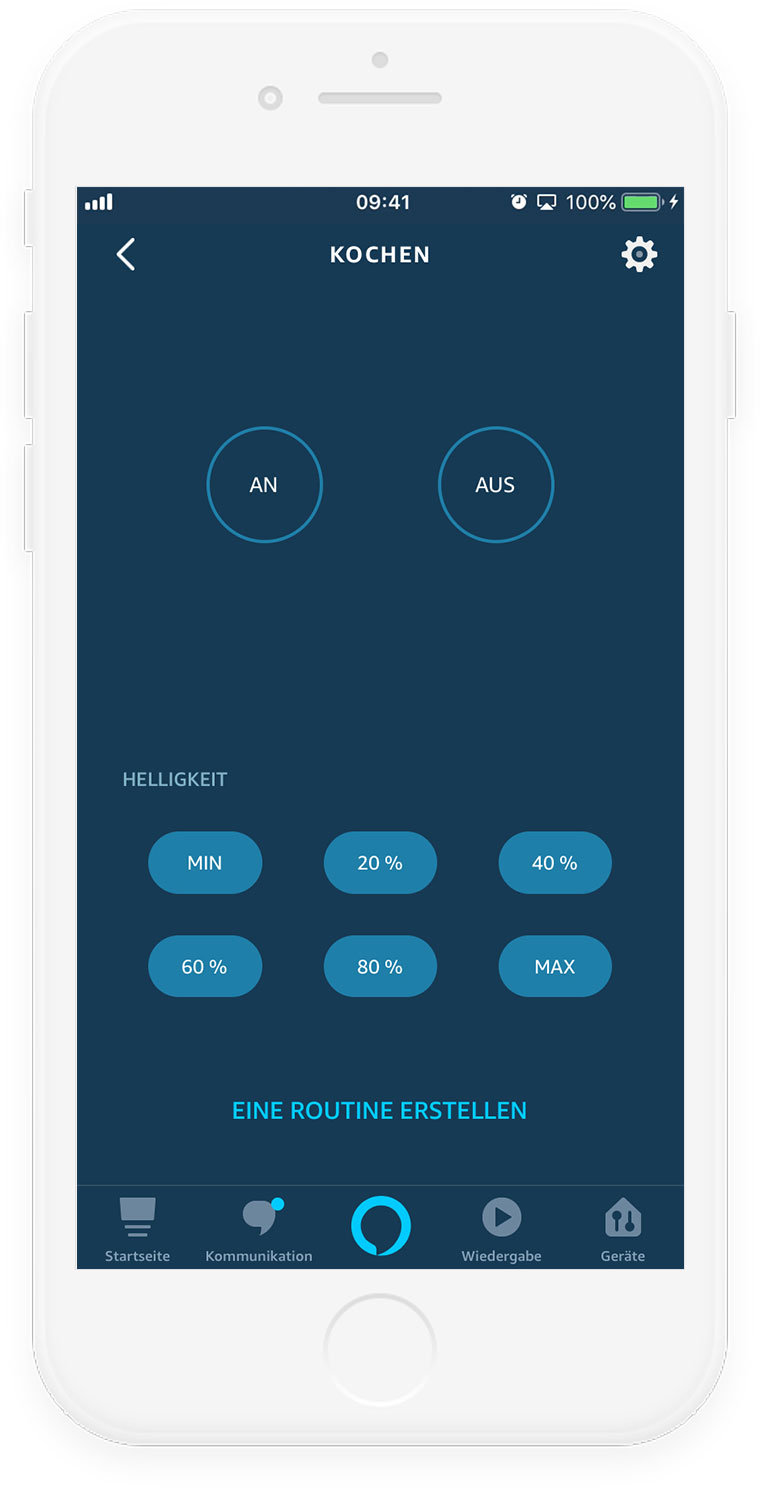Image resolution: width=760 pixels, height=1488 pixels.
Task: Open the Kommunikation tab
Action: [259, 1229]
